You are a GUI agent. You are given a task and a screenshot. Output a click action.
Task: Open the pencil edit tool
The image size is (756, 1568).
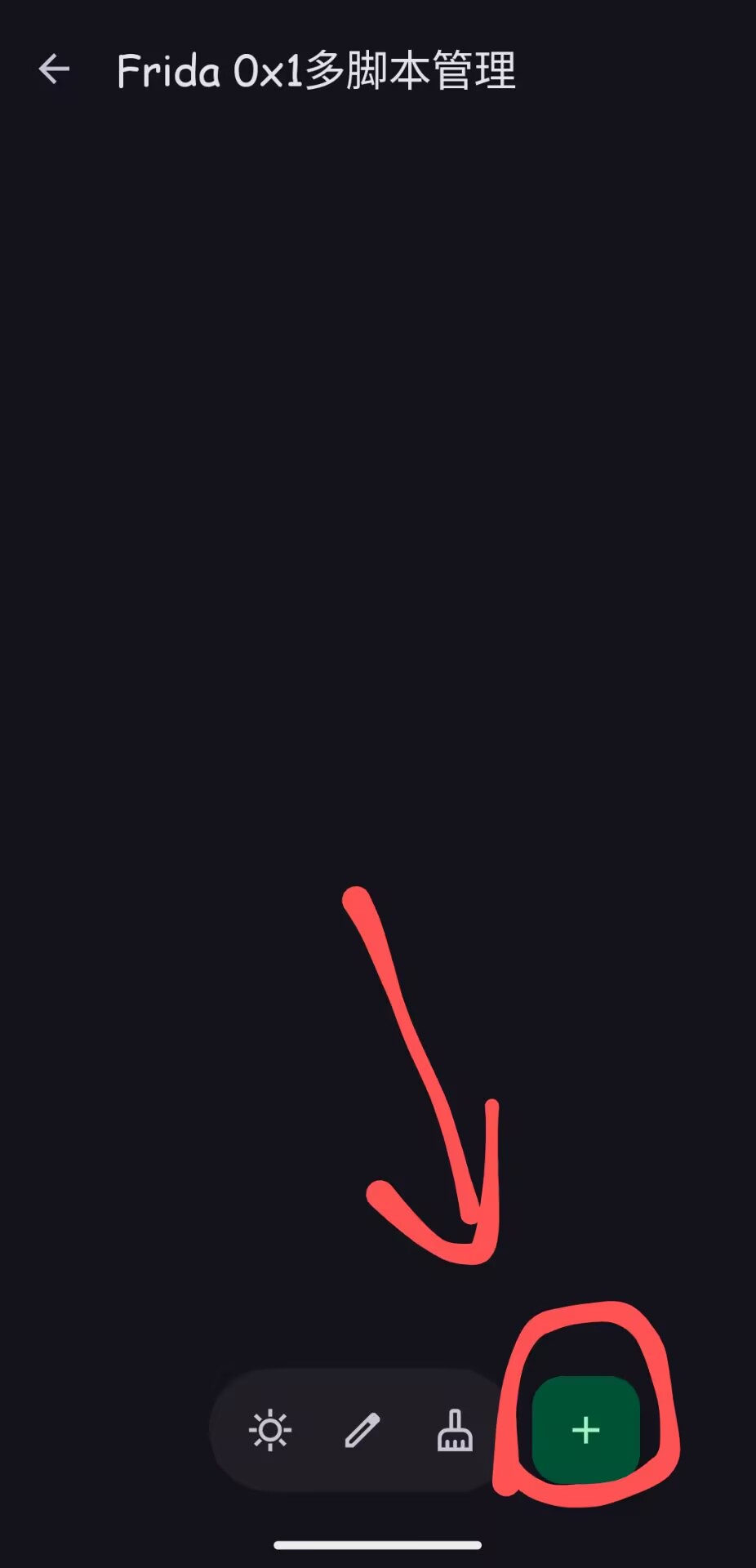[362, 1430]
